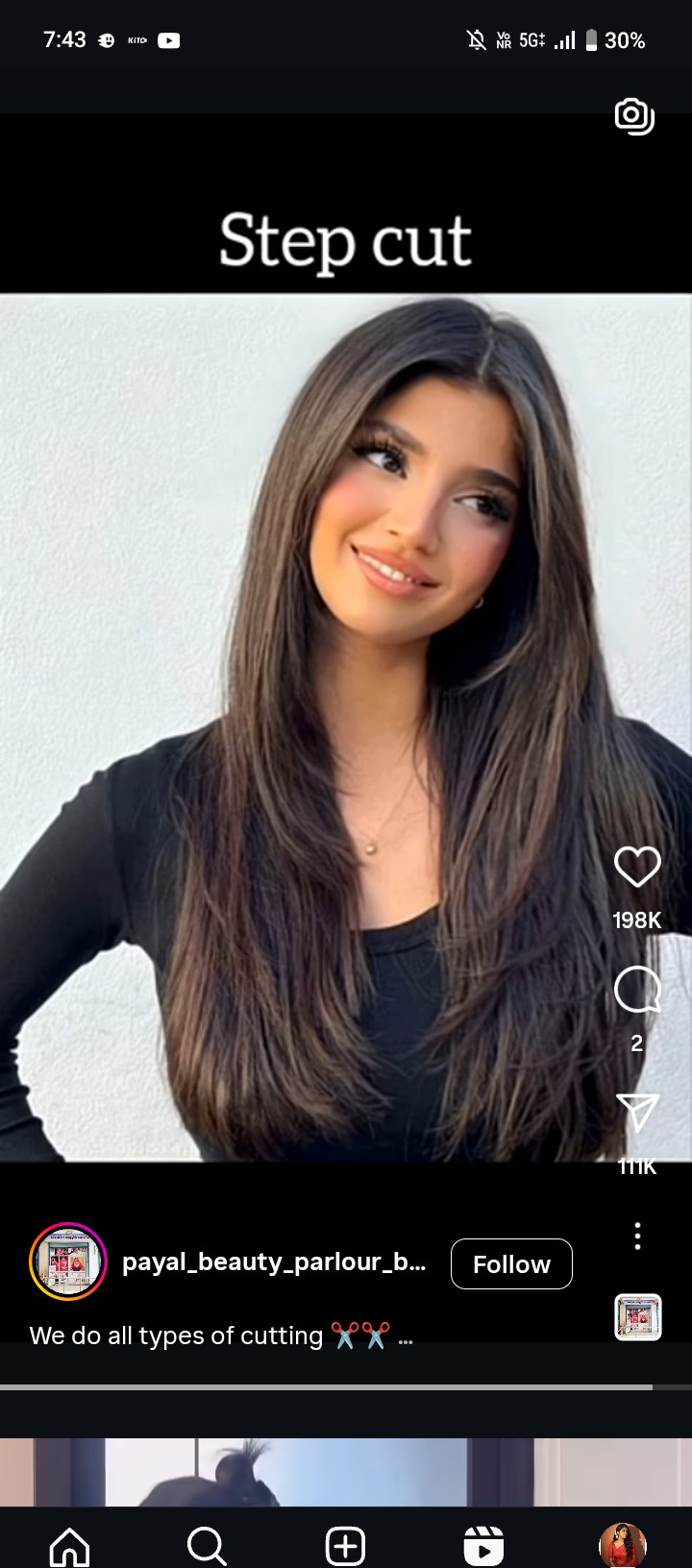This screenshot has width=692, height=1568.
Task: Create a new post
Action: [345, 1546]
